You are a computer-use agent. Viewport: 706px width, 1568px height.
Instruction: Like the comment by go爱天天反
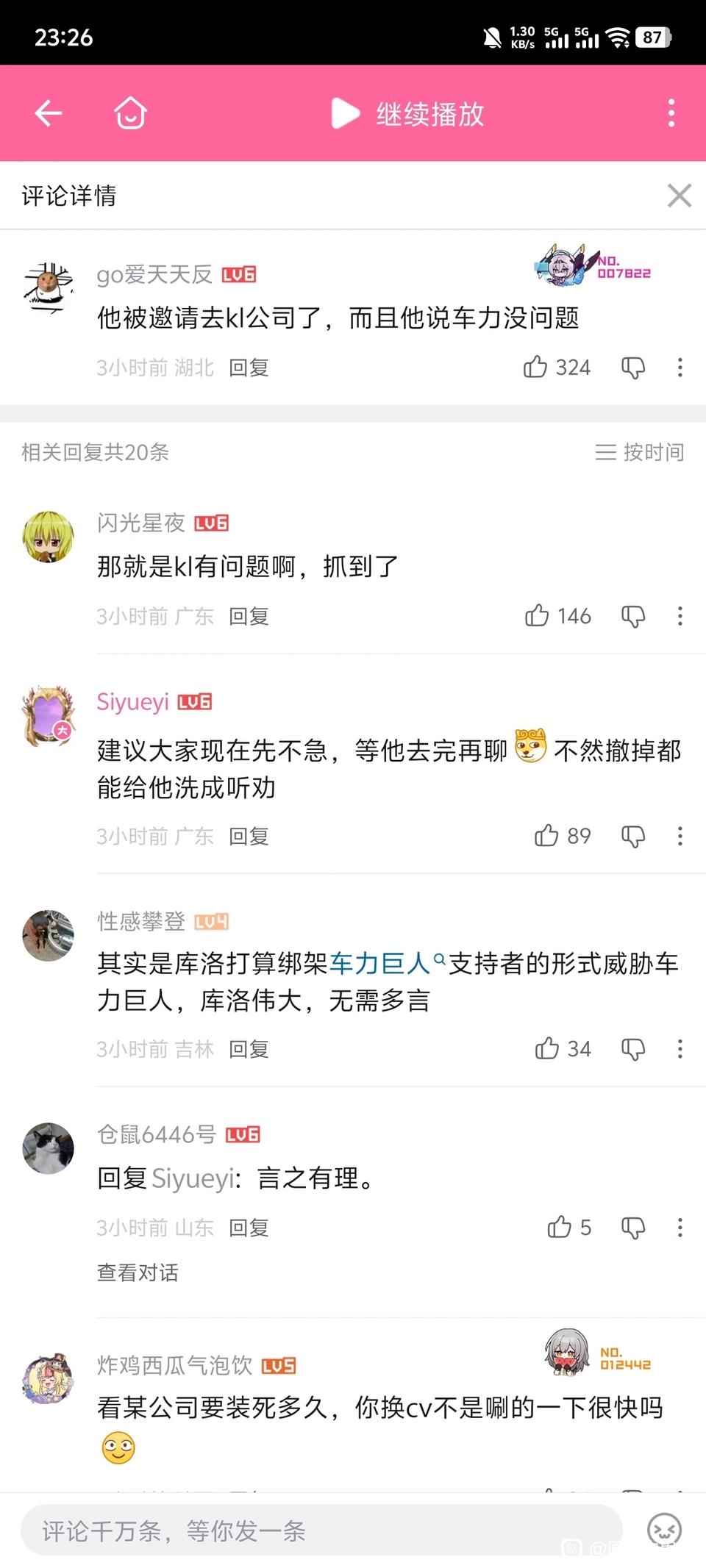[x=536, y=367]
